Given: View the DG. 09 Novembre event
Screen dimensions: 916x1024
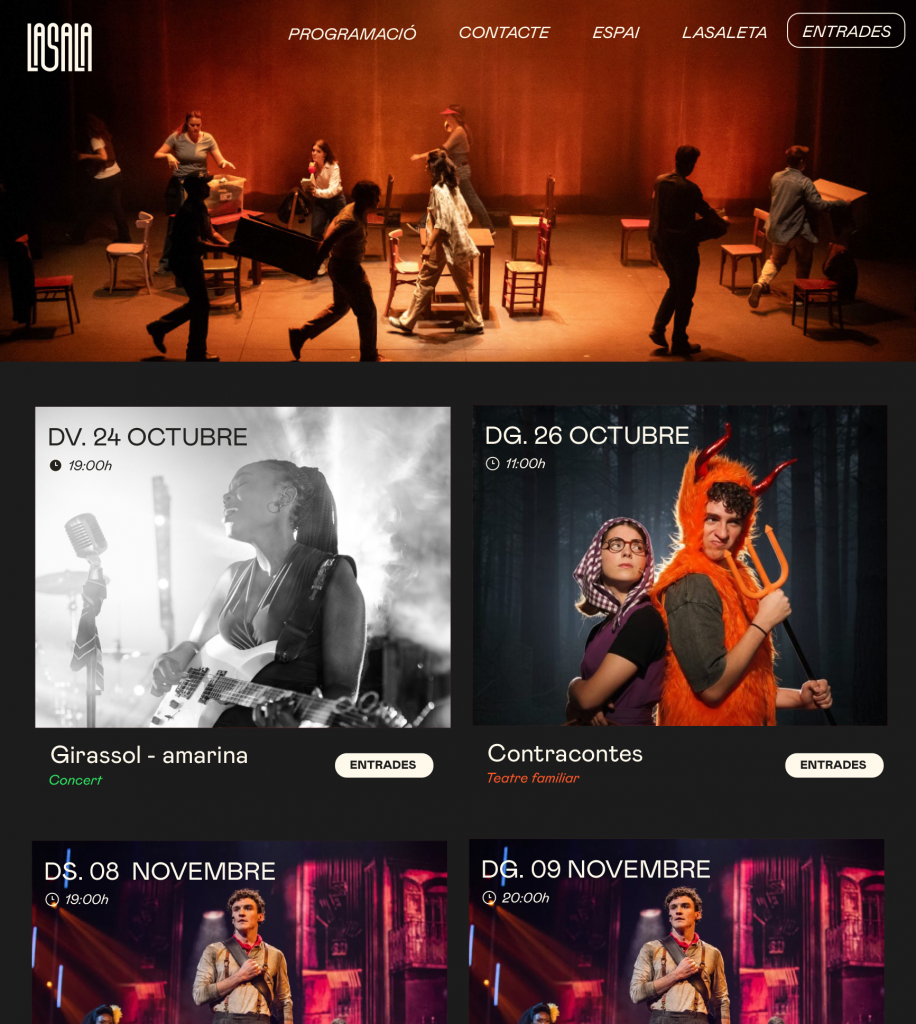Looking at the screenshot, I should pyautogui.click(x=676, y=932).
